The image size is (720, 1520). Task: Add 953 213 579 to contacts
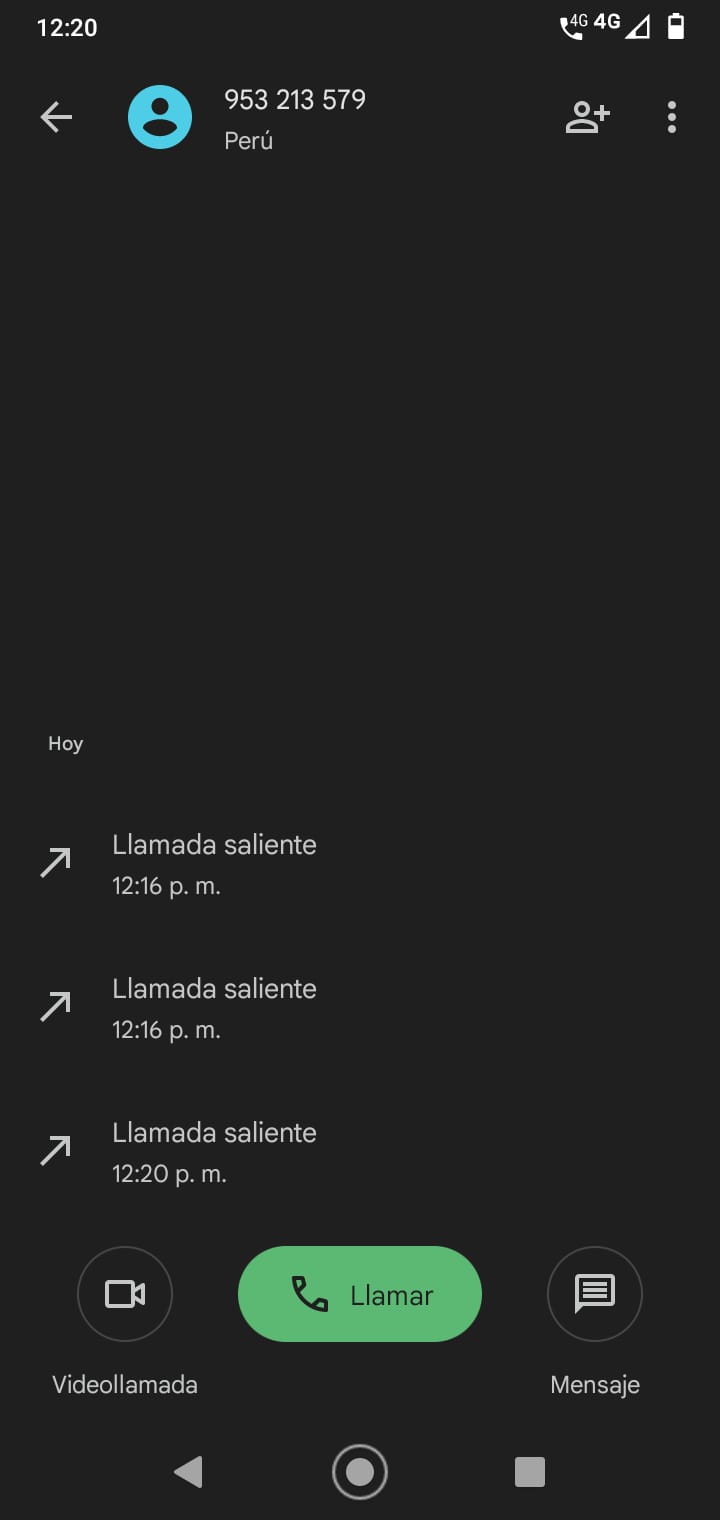pos(587,118)
